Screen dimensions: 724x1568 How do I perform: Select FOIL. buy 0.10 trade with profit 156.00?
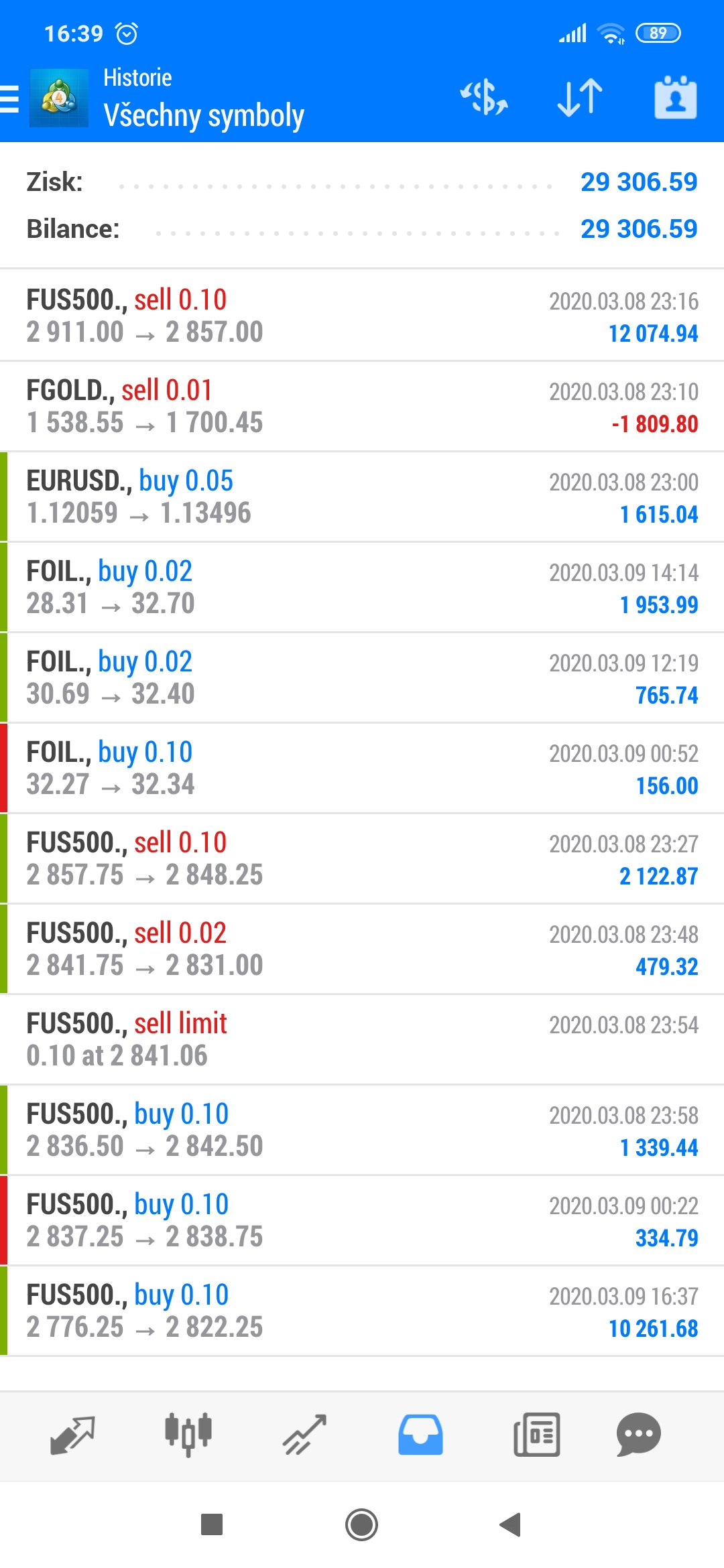coord(362,769)
